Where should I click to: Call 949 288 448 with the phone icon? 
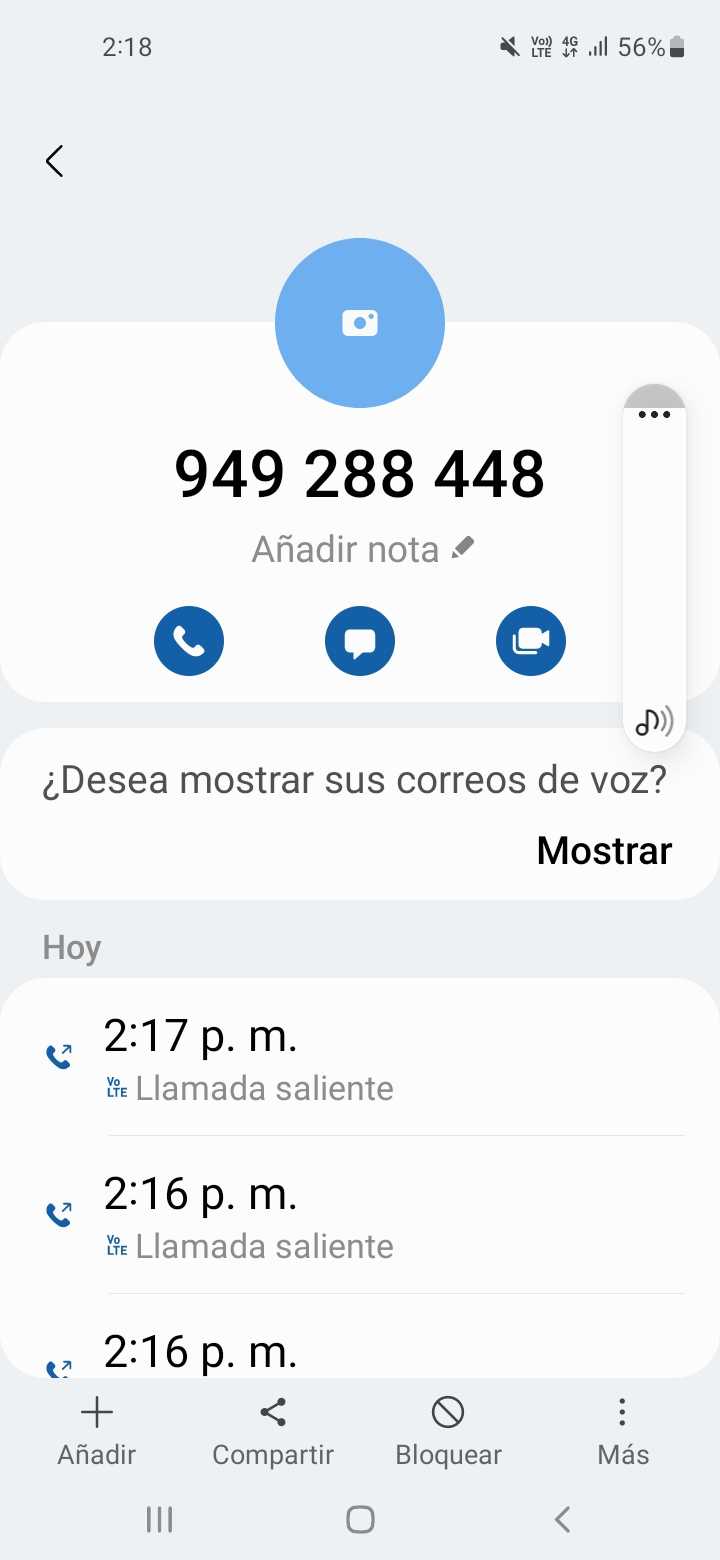pos(189,641)
